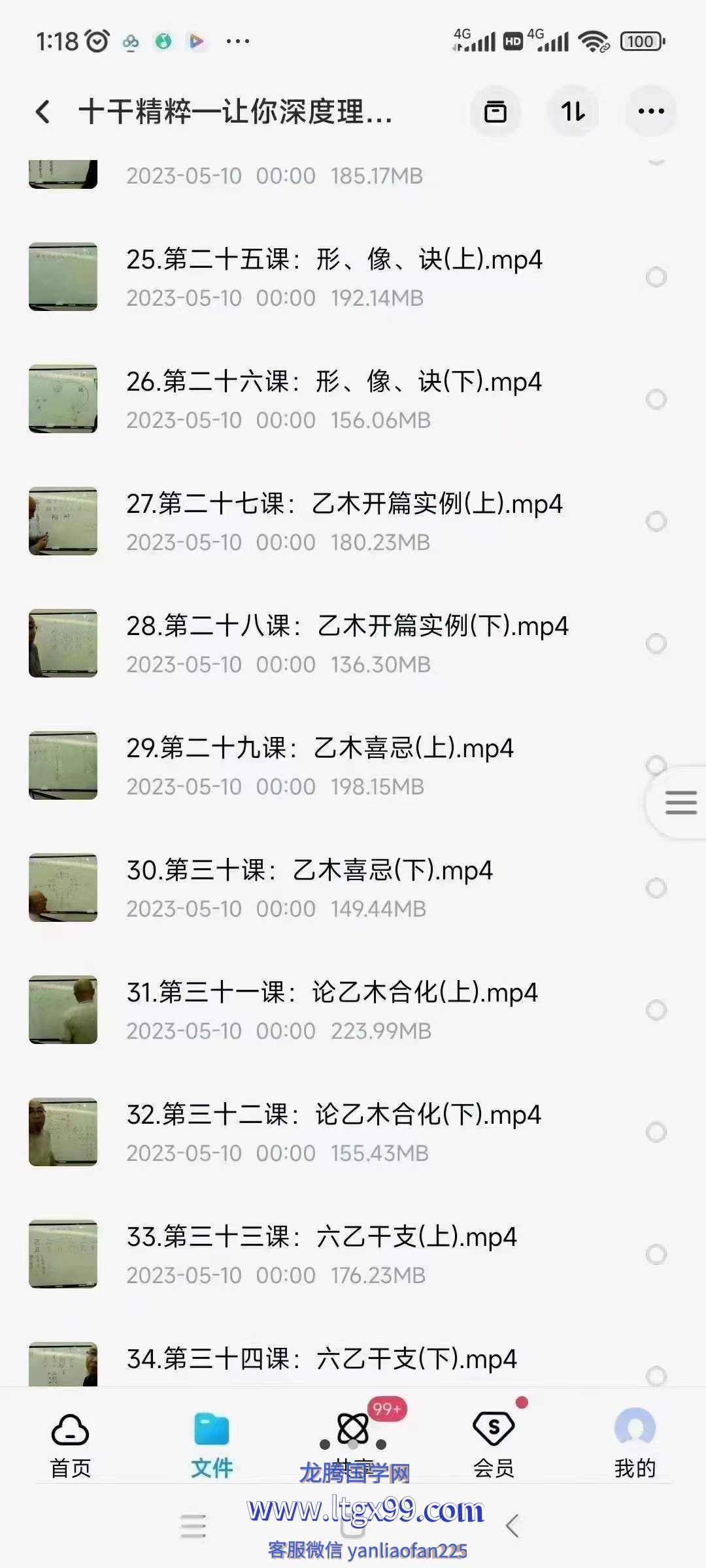The height and width of the screenshot is (1568, 706).
Task: Tap the floating side menu handle
Action: coord(681,802)
